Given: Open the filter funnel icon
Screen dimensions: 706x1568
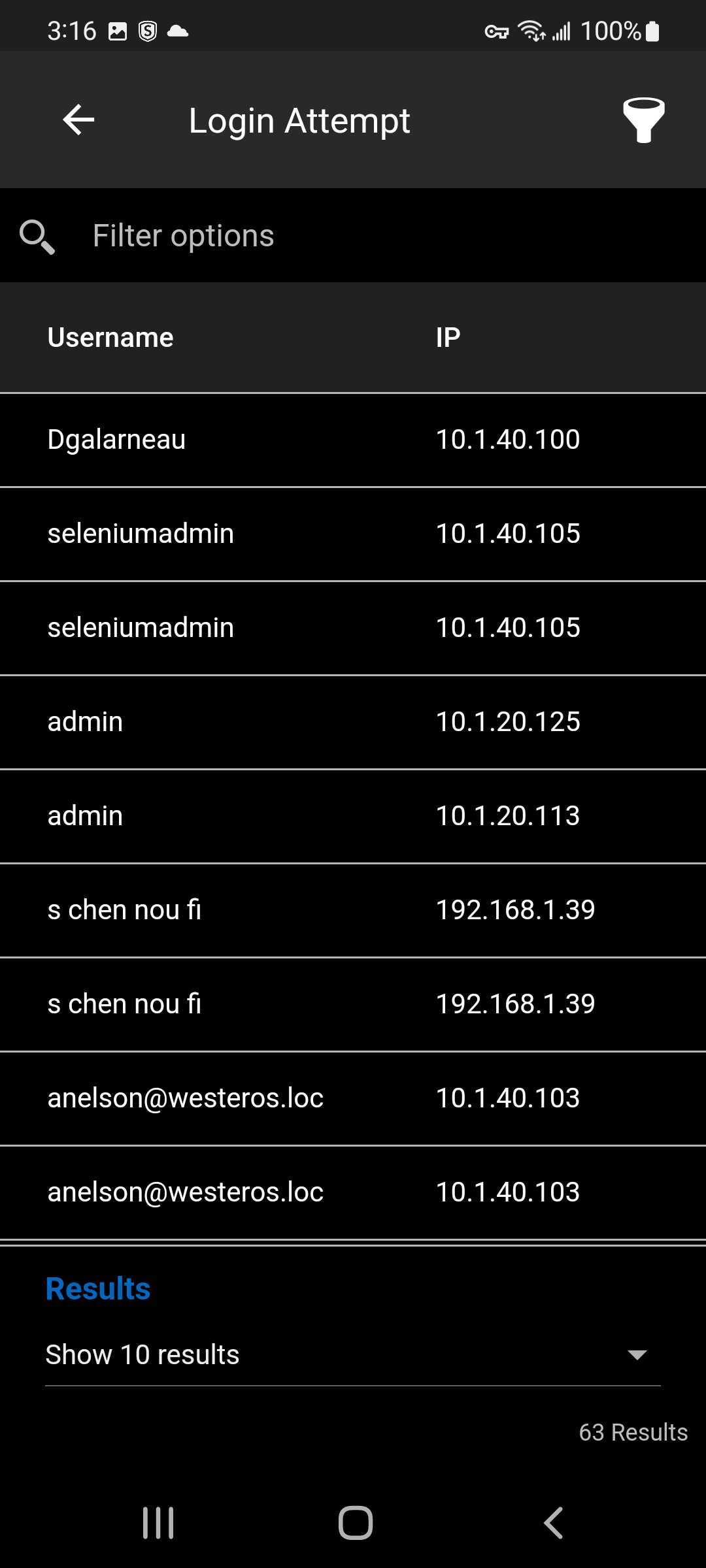Looking at the screenshot, I should click(643, 120).
